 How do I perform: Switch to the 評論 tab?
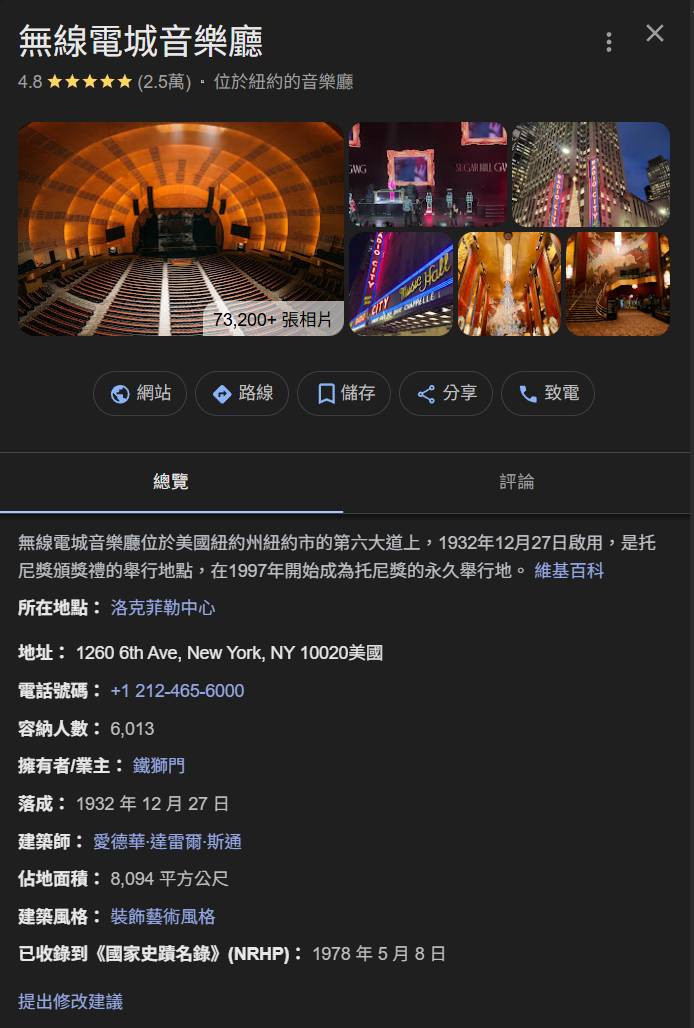point(517,482)
